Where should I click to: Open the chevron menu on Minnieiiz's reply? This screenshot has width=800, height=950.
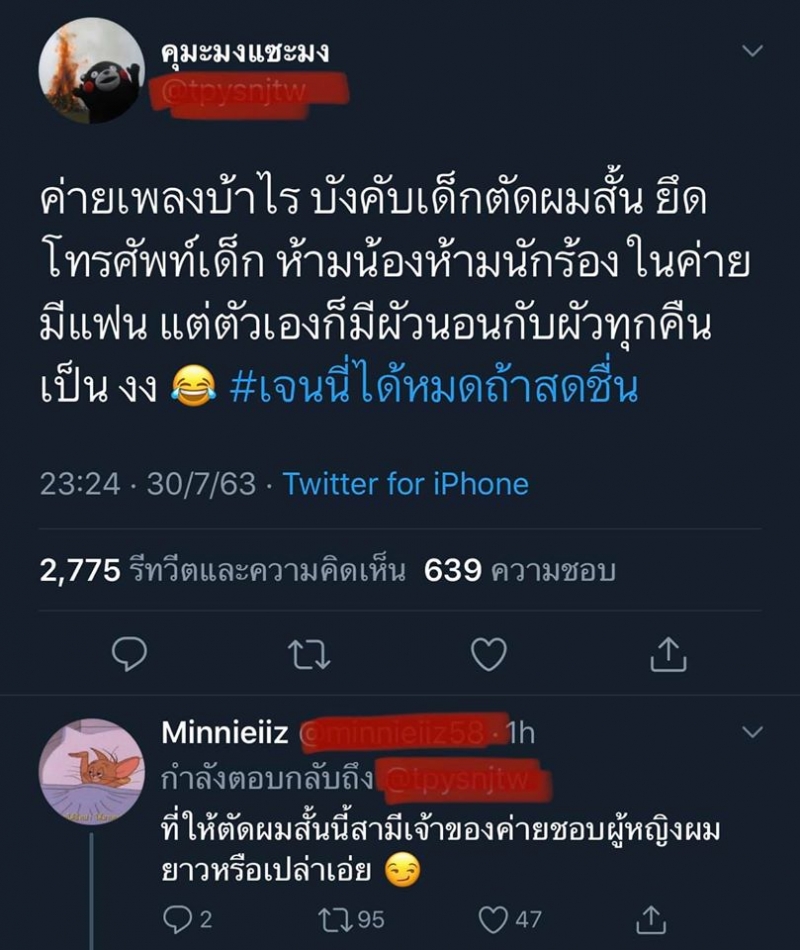[752, 733]
